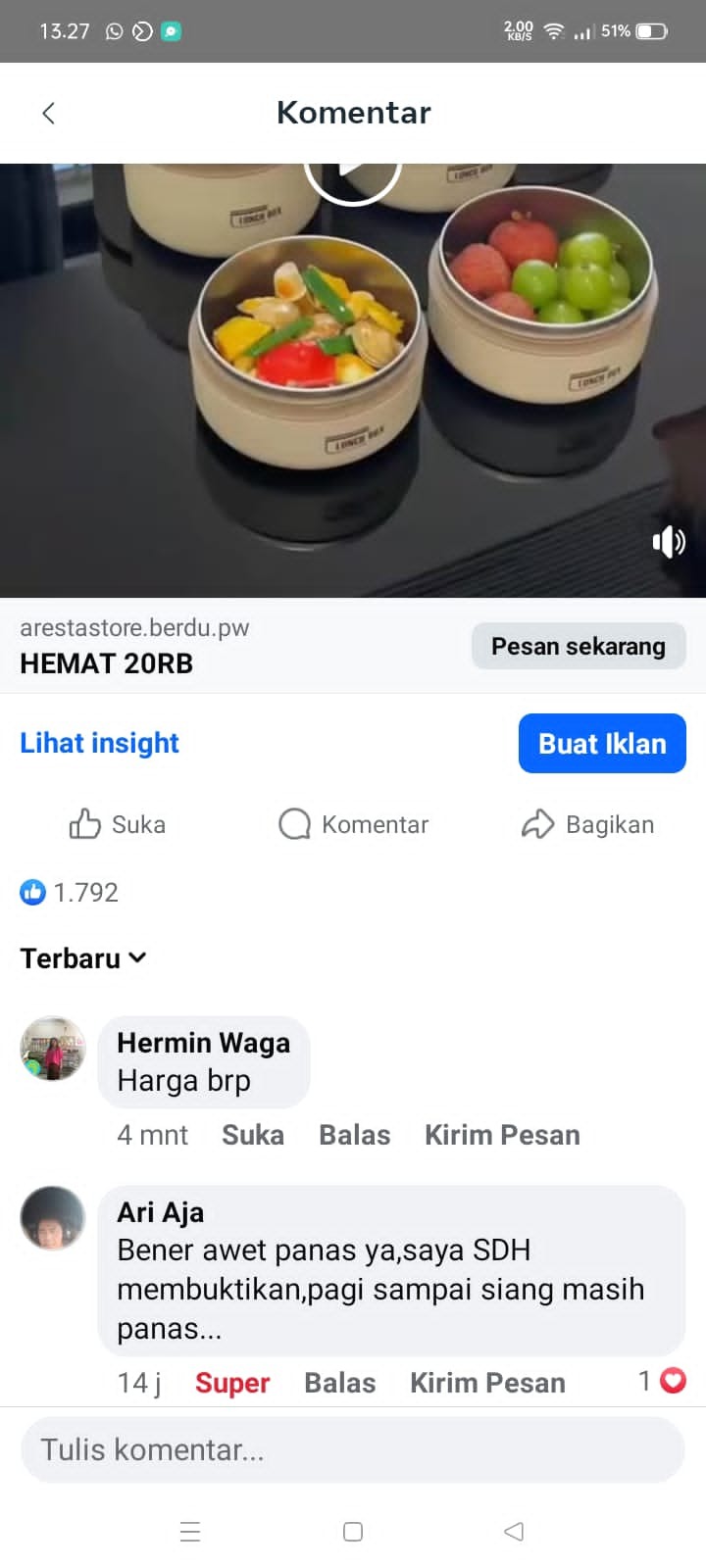Image resolution: width=706 pixels, height=1568 pixels.
Task: Reply to Hermin Waga's comment
Action: pos(355,1135)
